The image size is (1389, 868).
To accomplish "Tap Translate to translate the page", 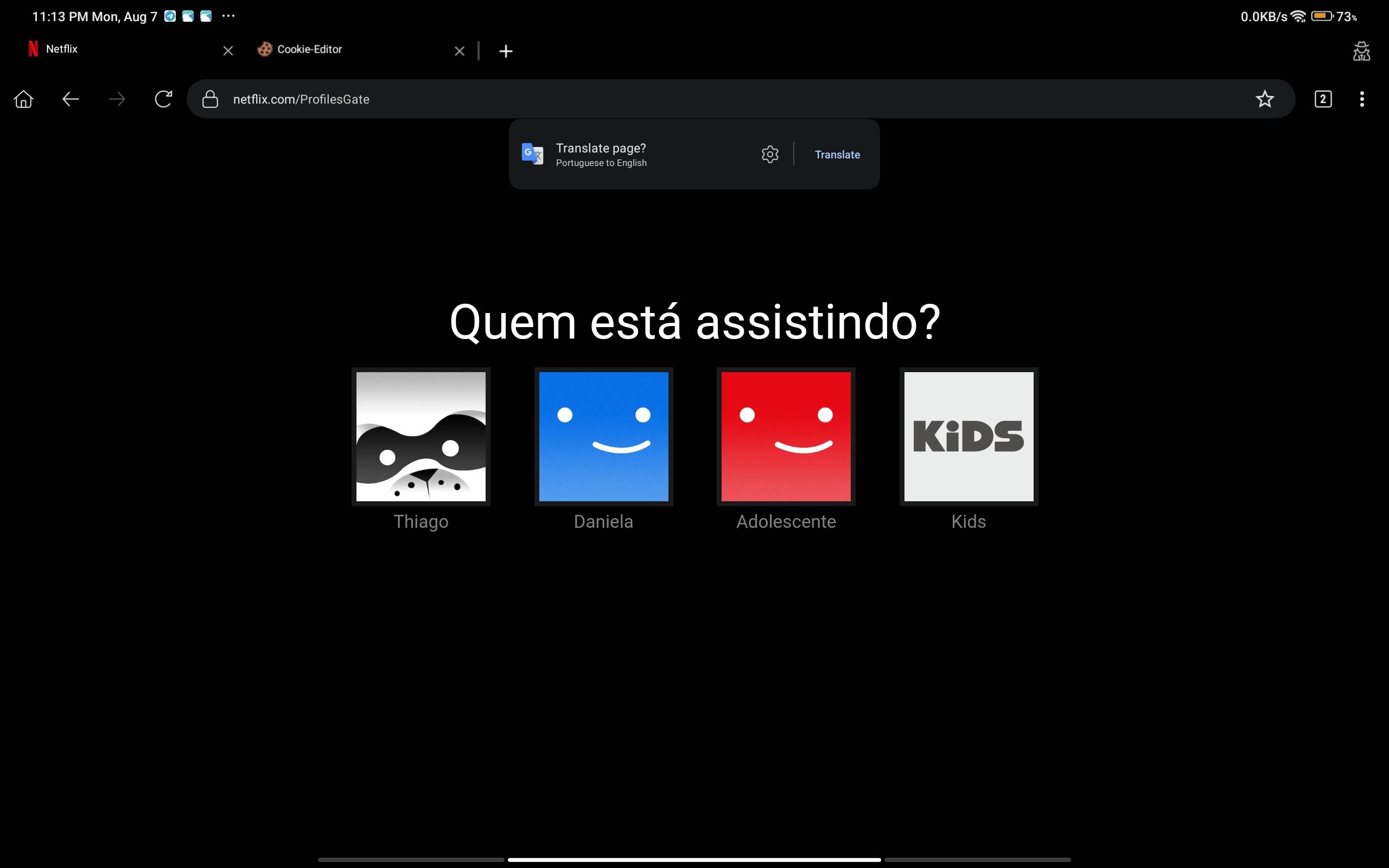I will coord(837,155).
